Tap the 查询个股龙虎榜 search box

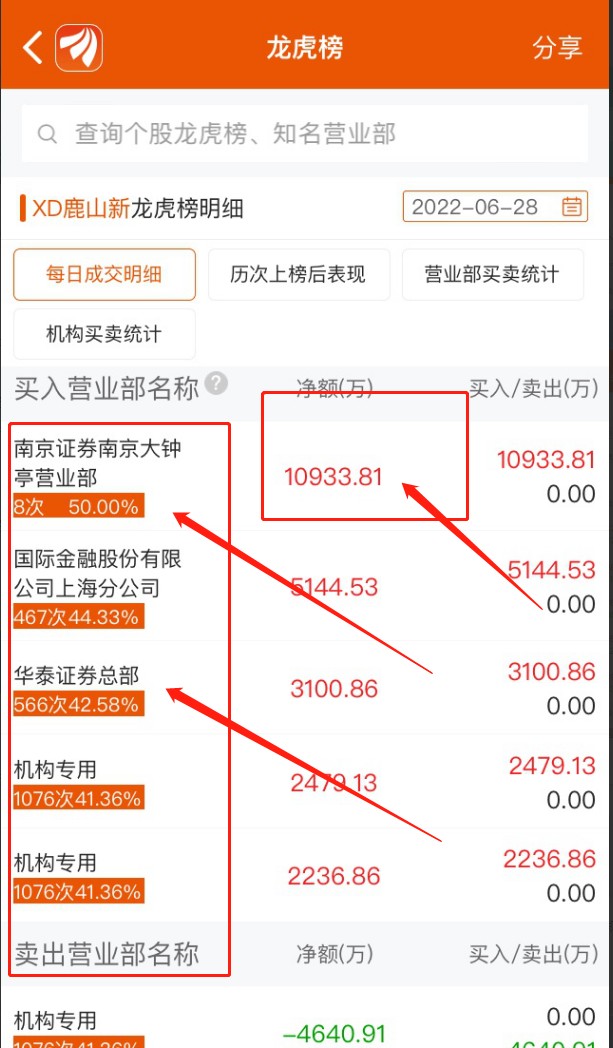(x=305, y=134)
